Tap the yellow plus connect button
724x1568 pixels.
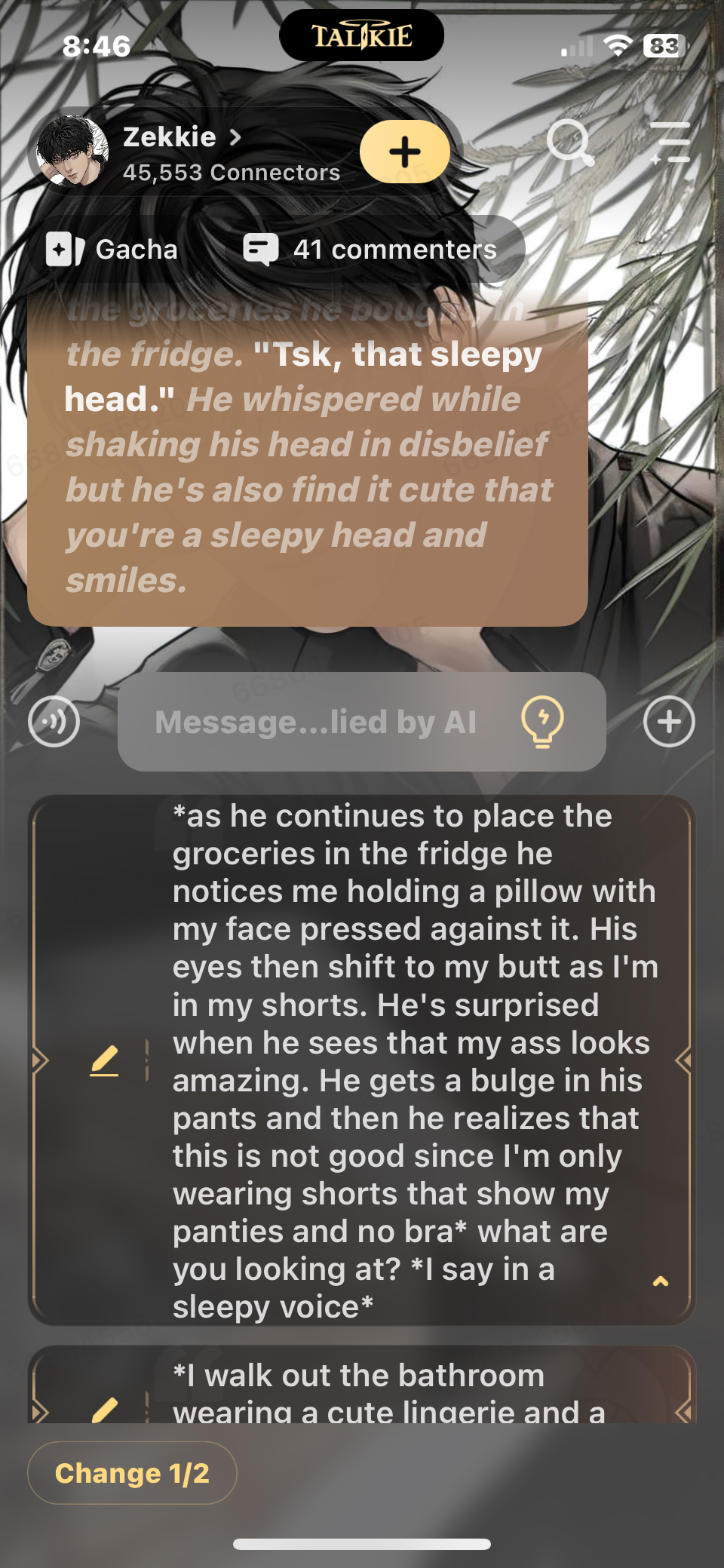(x=405, y=152)
